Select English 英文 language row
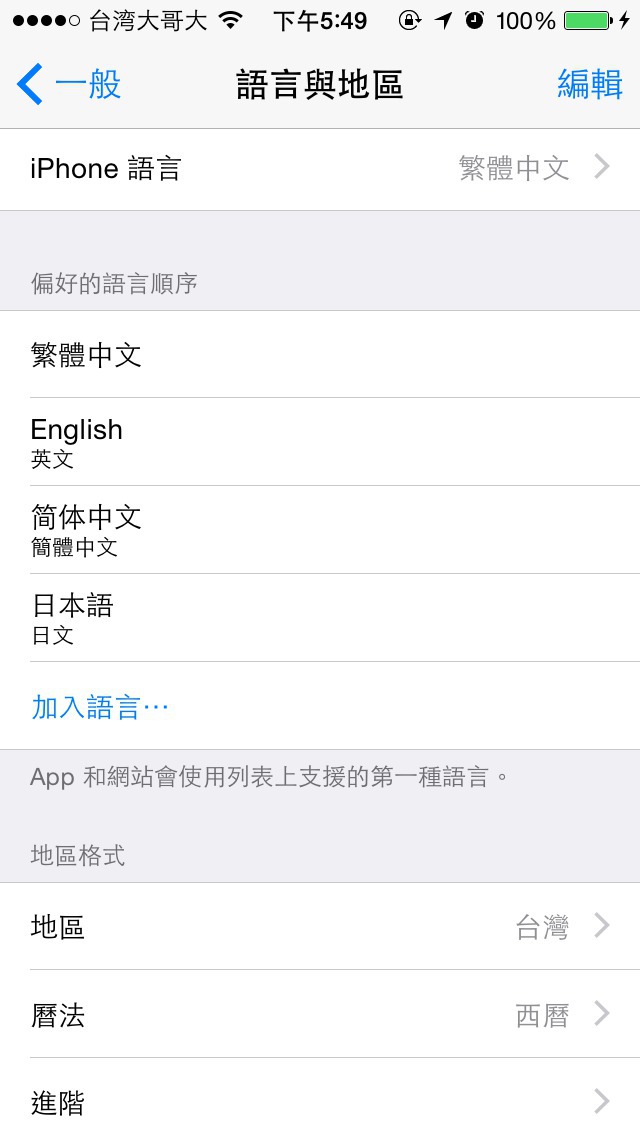The height and width of the screenshot is (1136, 640). point(320,442)
